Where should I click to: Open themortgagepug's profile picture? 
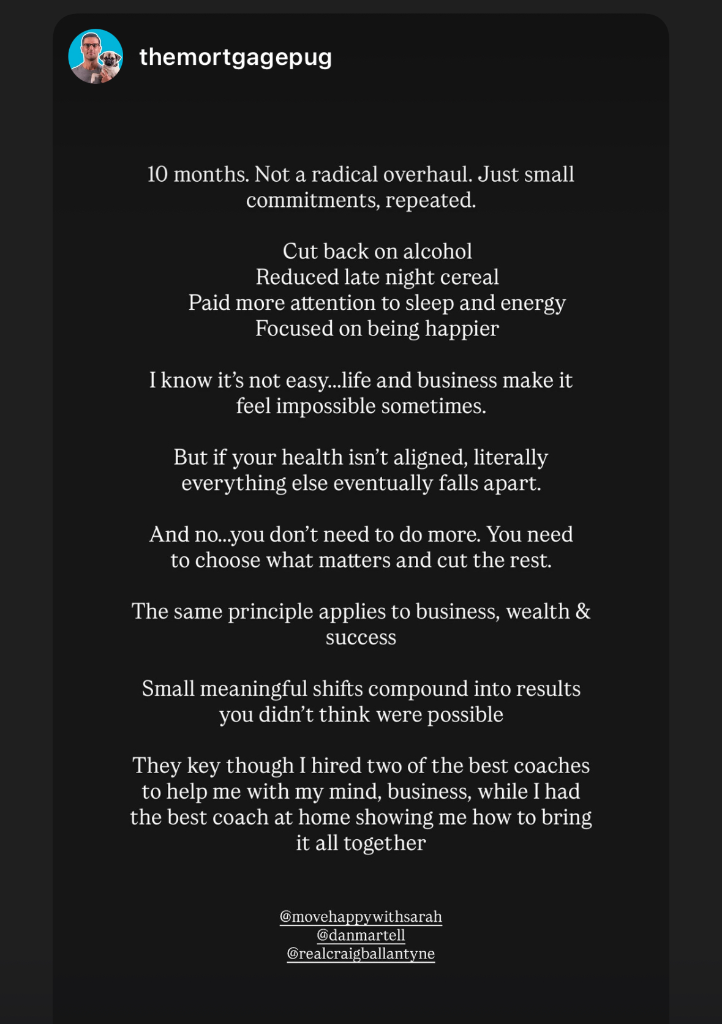point(96,56)
